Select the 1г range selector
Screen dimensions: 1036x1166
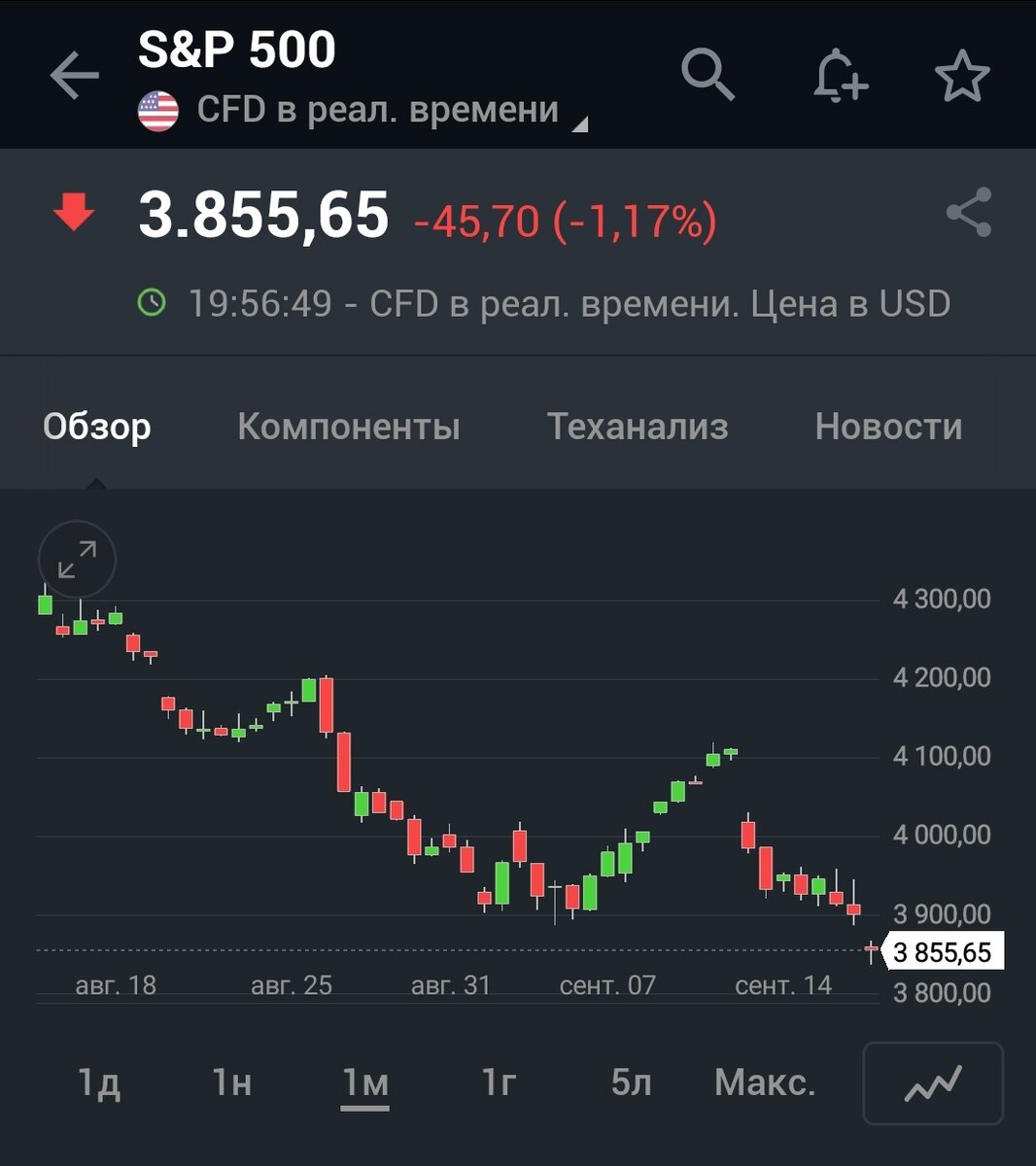[x=498, y=1082]
